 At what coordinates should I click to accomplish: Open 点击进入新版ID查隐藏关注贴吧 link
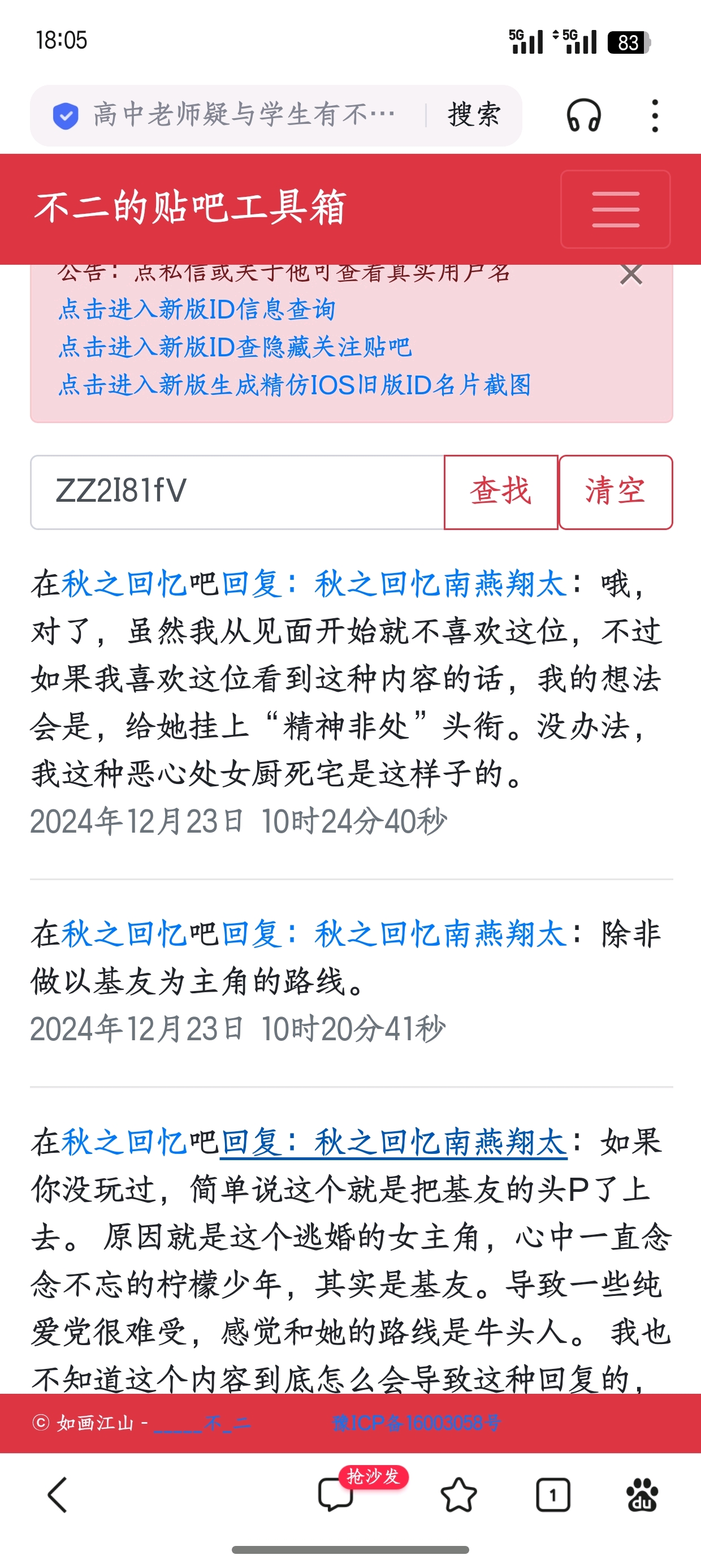[x=235, y=347]
